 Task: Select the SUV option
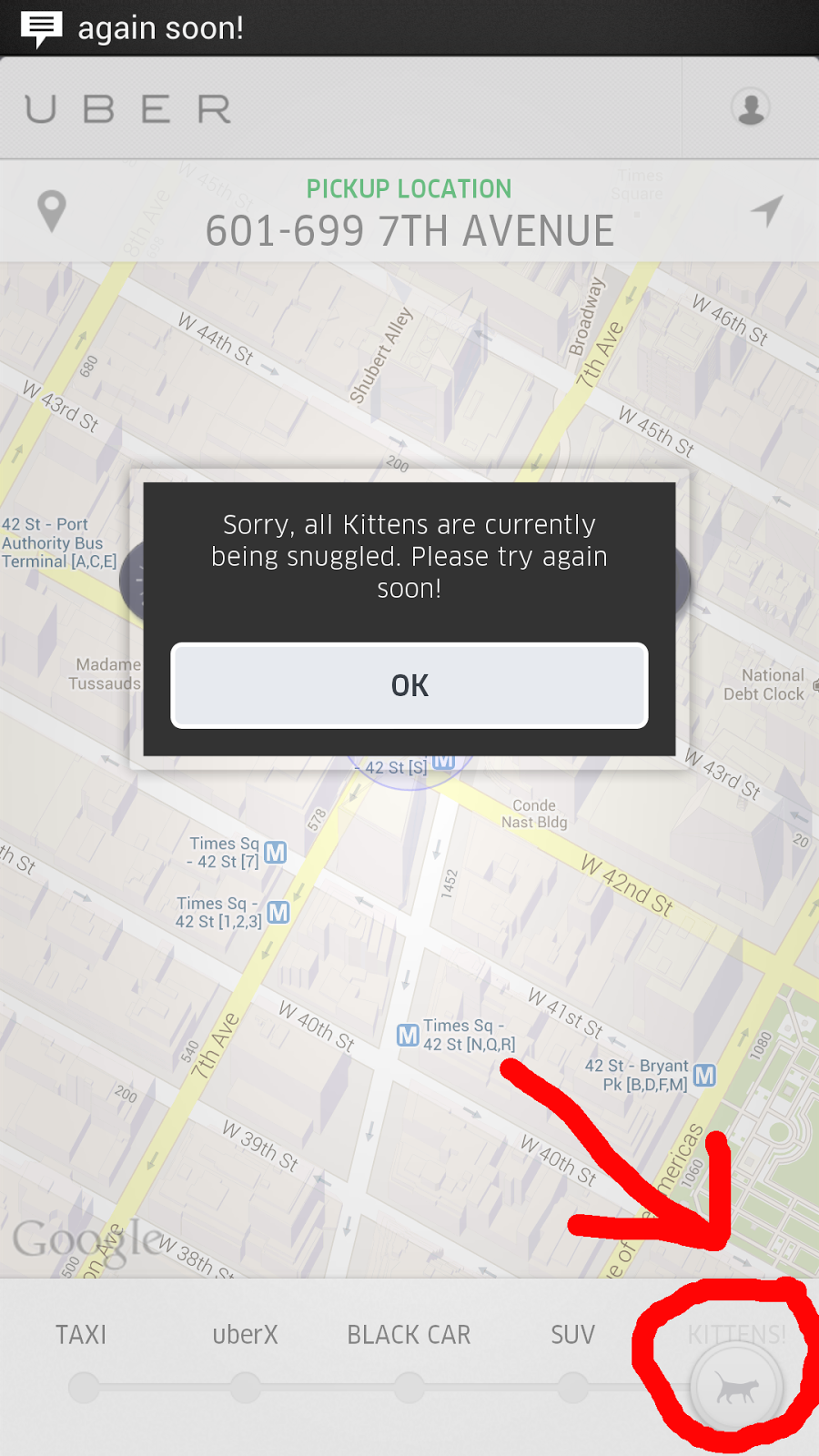(x=573, y=1335)
